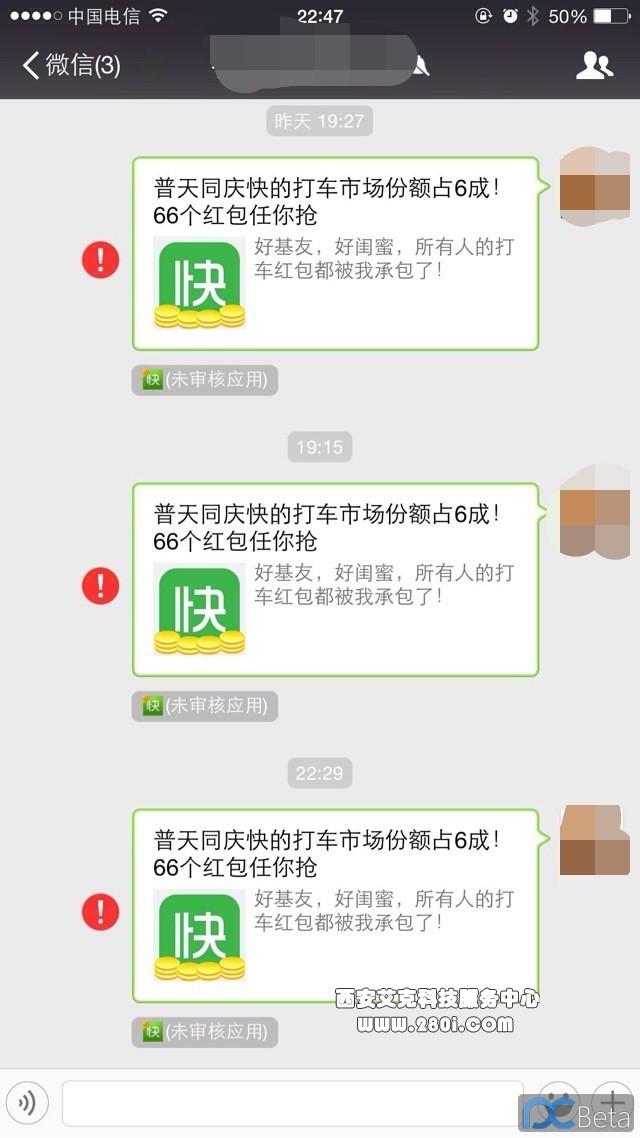Open the shared 红包 card under 昨天 19:27
Viewport: 640px width, 1138px height.
point(336,253)
